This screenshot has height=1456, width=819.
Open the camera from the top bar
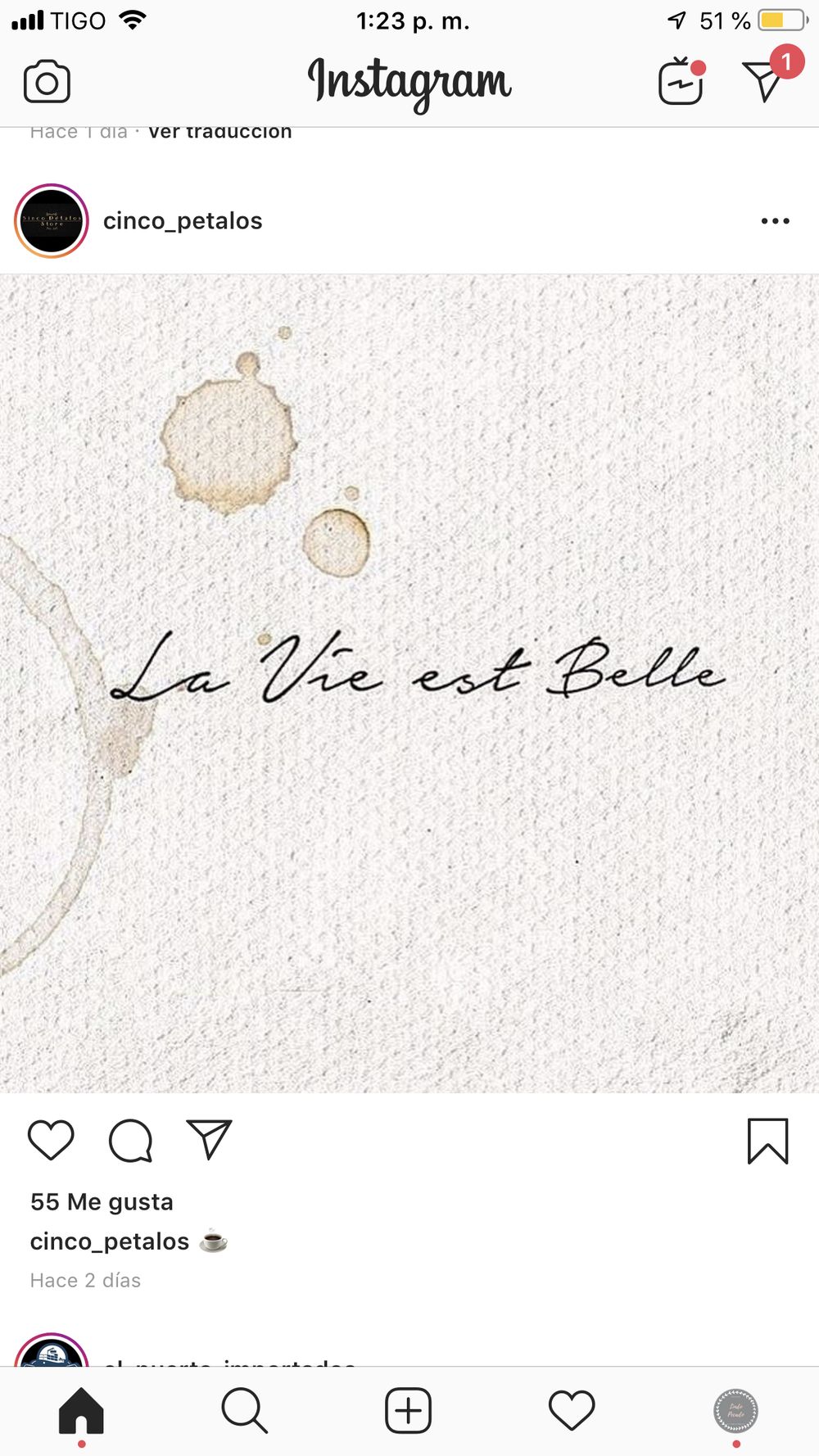[47, 82]
